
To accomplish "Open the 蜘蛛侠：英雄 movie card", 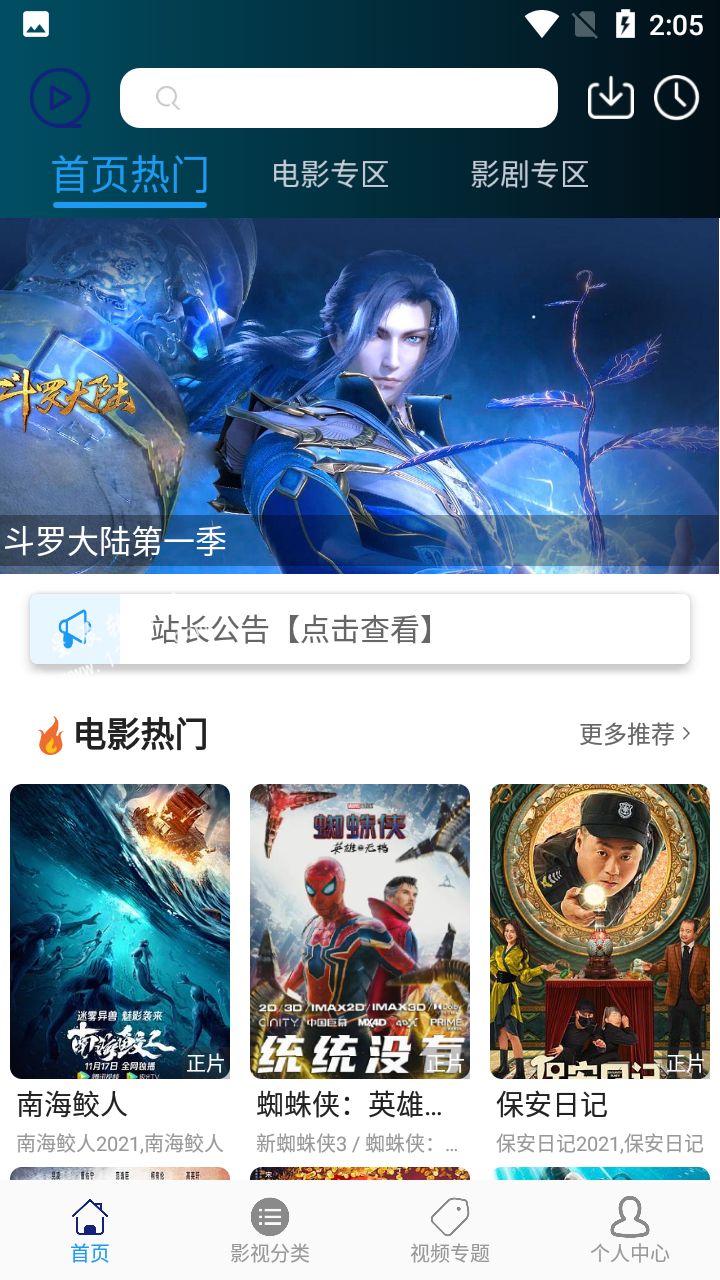I will 360,931.
